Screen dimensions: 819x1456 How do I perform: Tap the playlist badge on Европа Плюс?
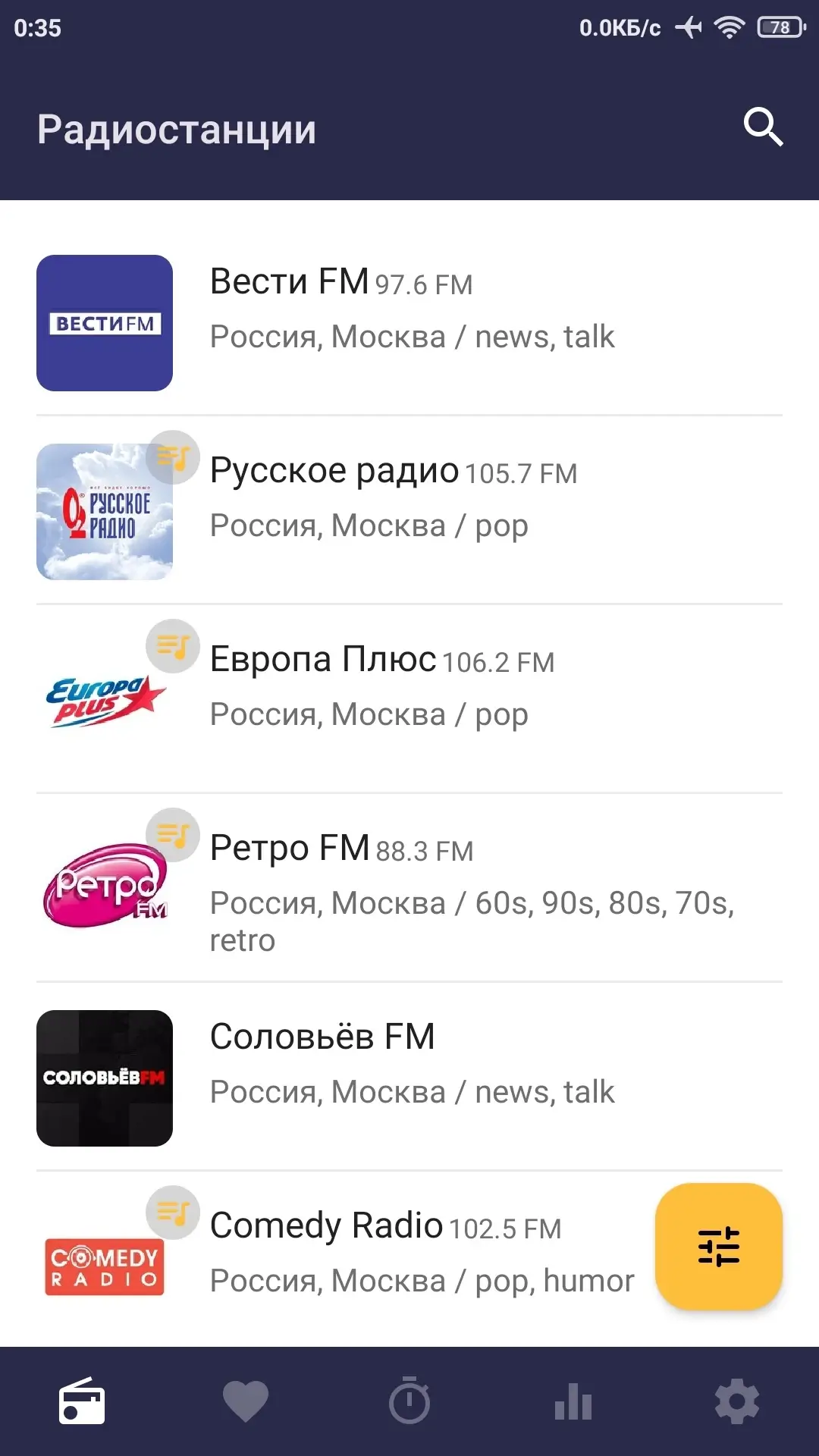pyautogui.click(x=173, y=646)
